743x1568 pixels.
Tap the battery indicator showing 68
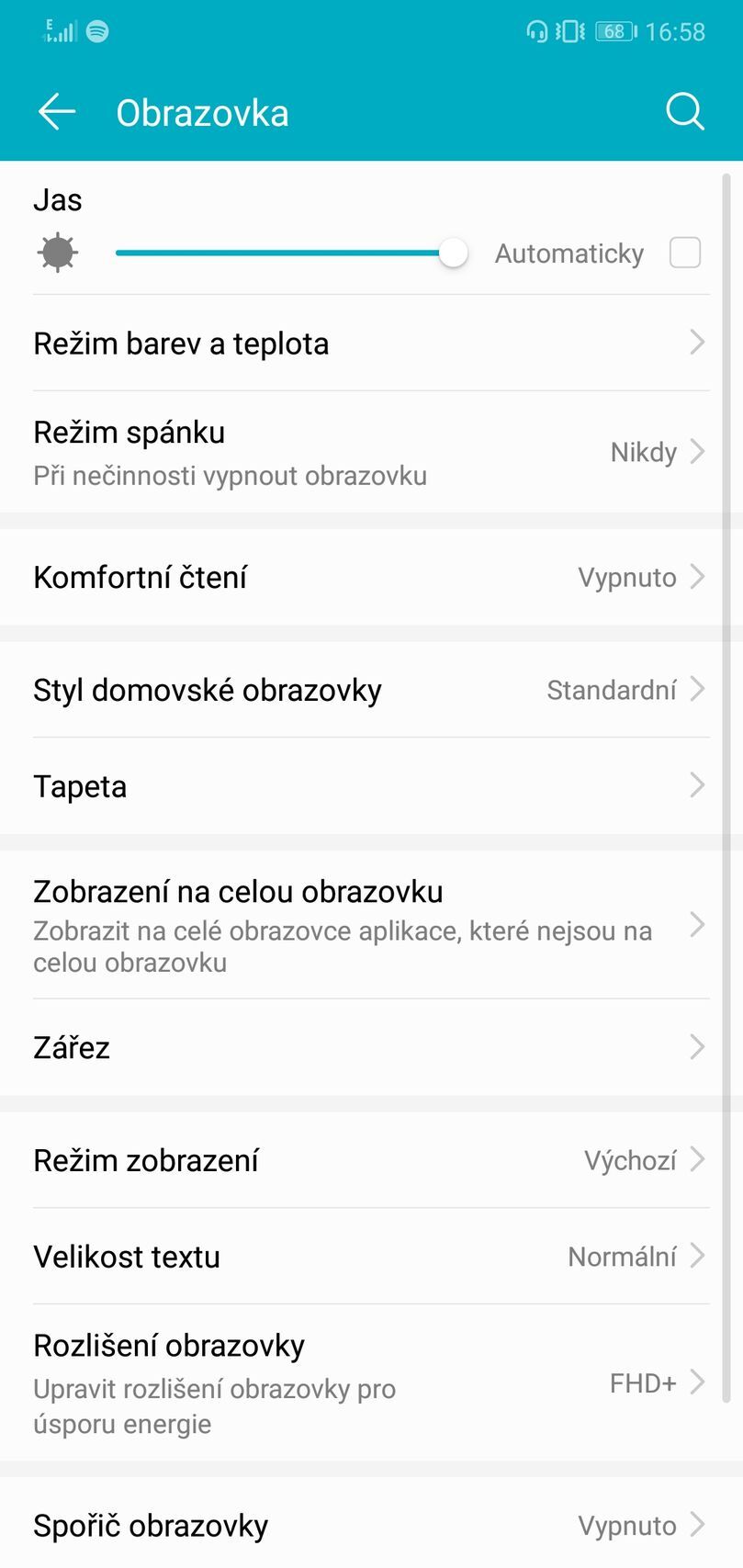[x=614, y=30]
